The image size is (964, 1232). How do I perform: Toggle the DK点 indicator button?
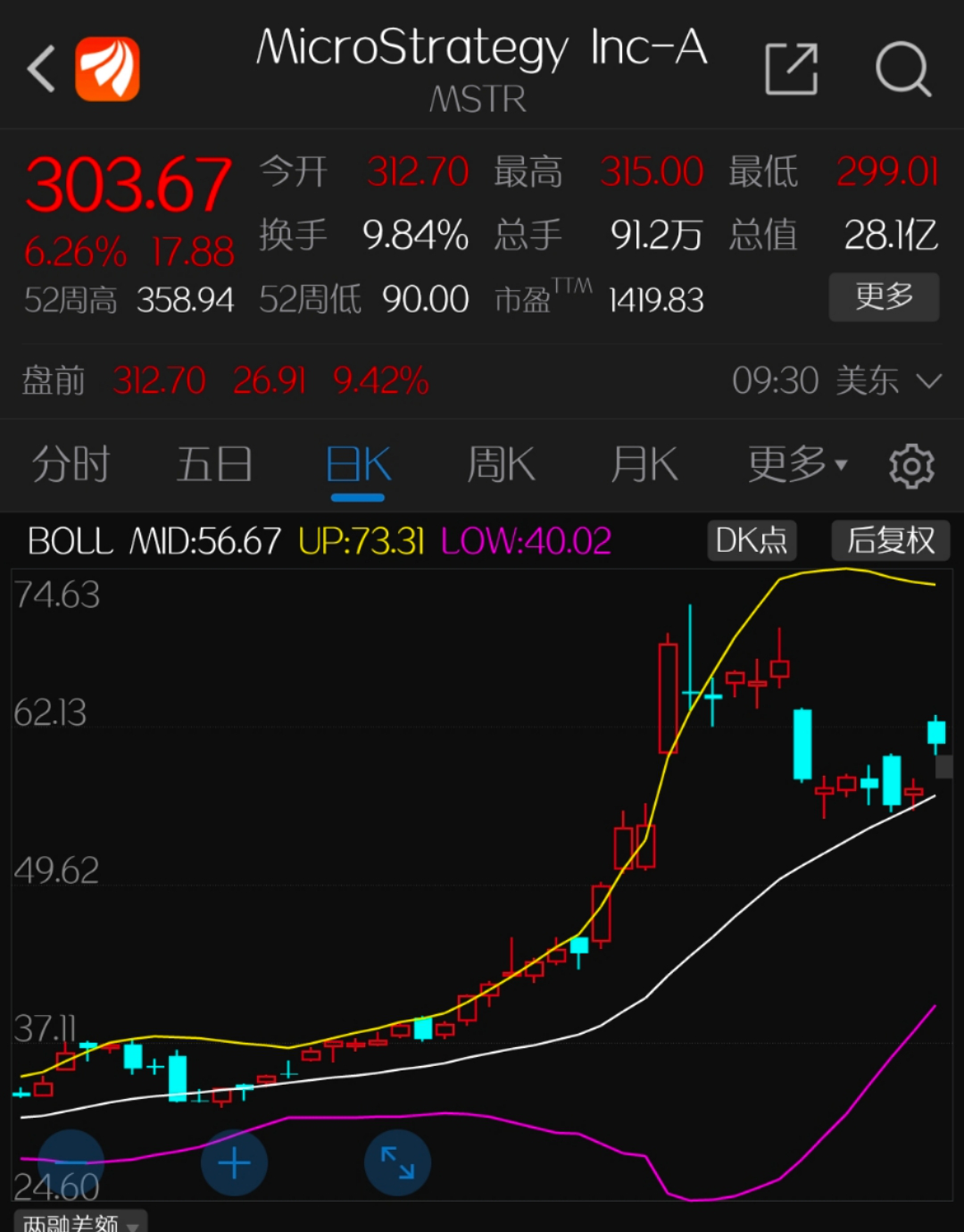tap(752, 540)
